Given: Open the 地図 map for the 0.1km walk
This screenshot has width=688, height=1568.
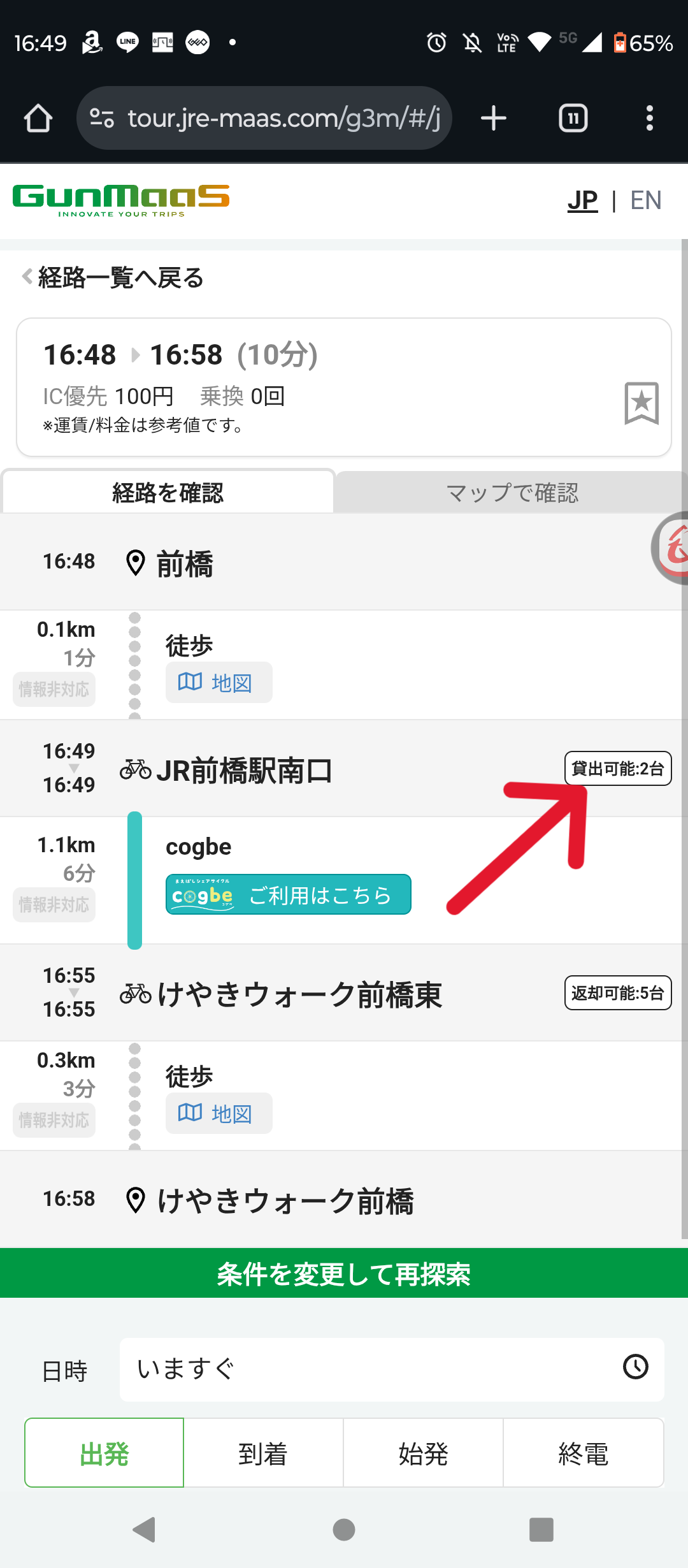Looking at the screenshot, I should 219,683.
